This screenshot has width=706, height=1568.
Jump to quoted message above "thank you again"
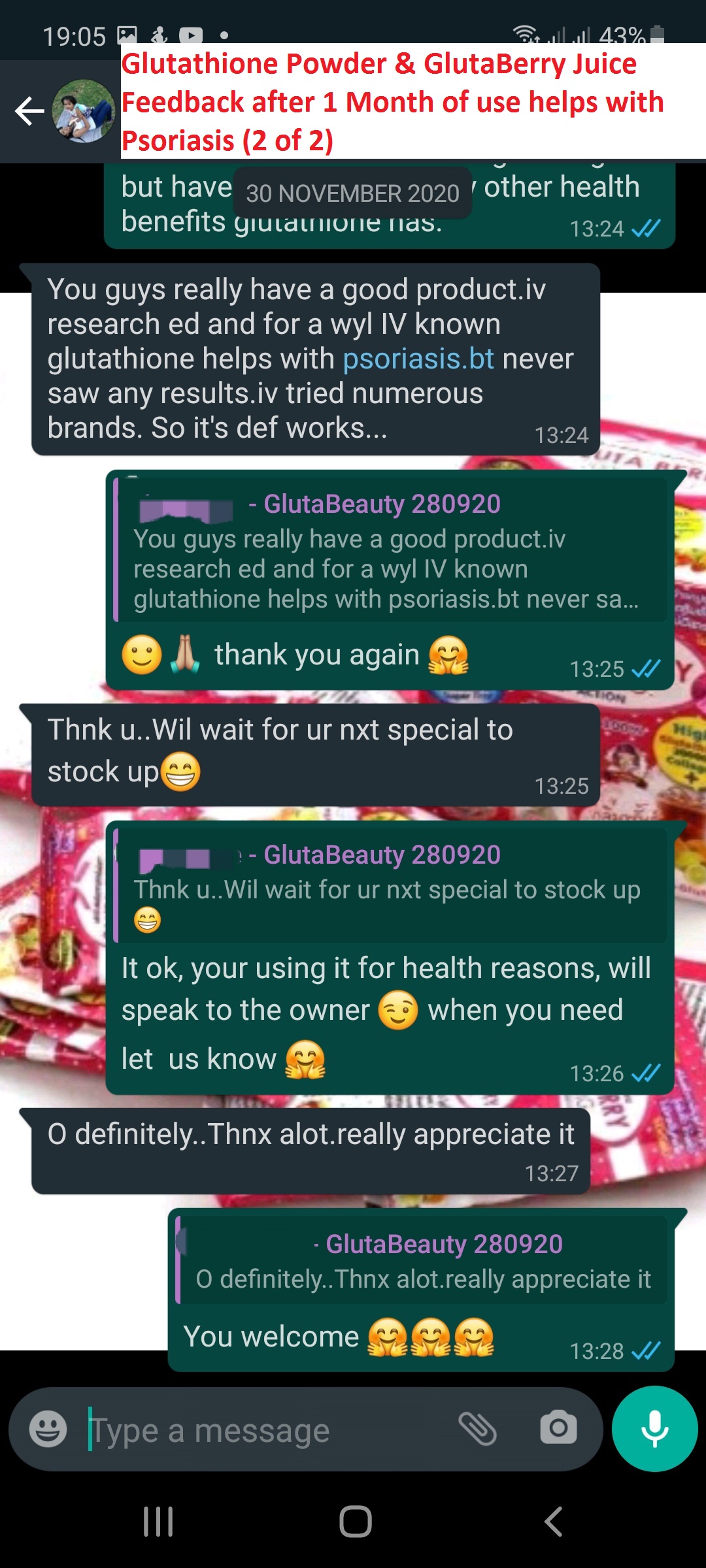(x=390, y=550)
